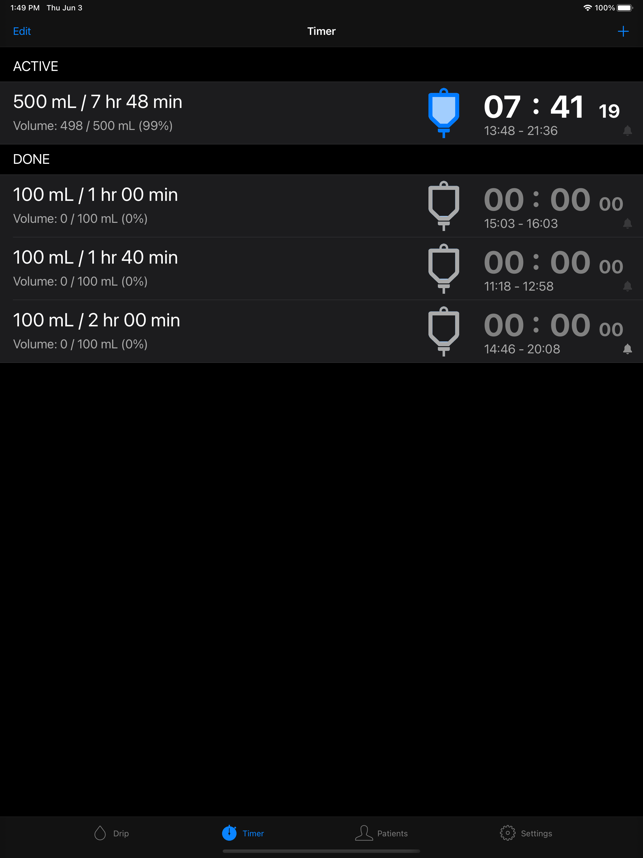Open the done 100 mL / 1 hr 00 min timer

tap(200, 205)
